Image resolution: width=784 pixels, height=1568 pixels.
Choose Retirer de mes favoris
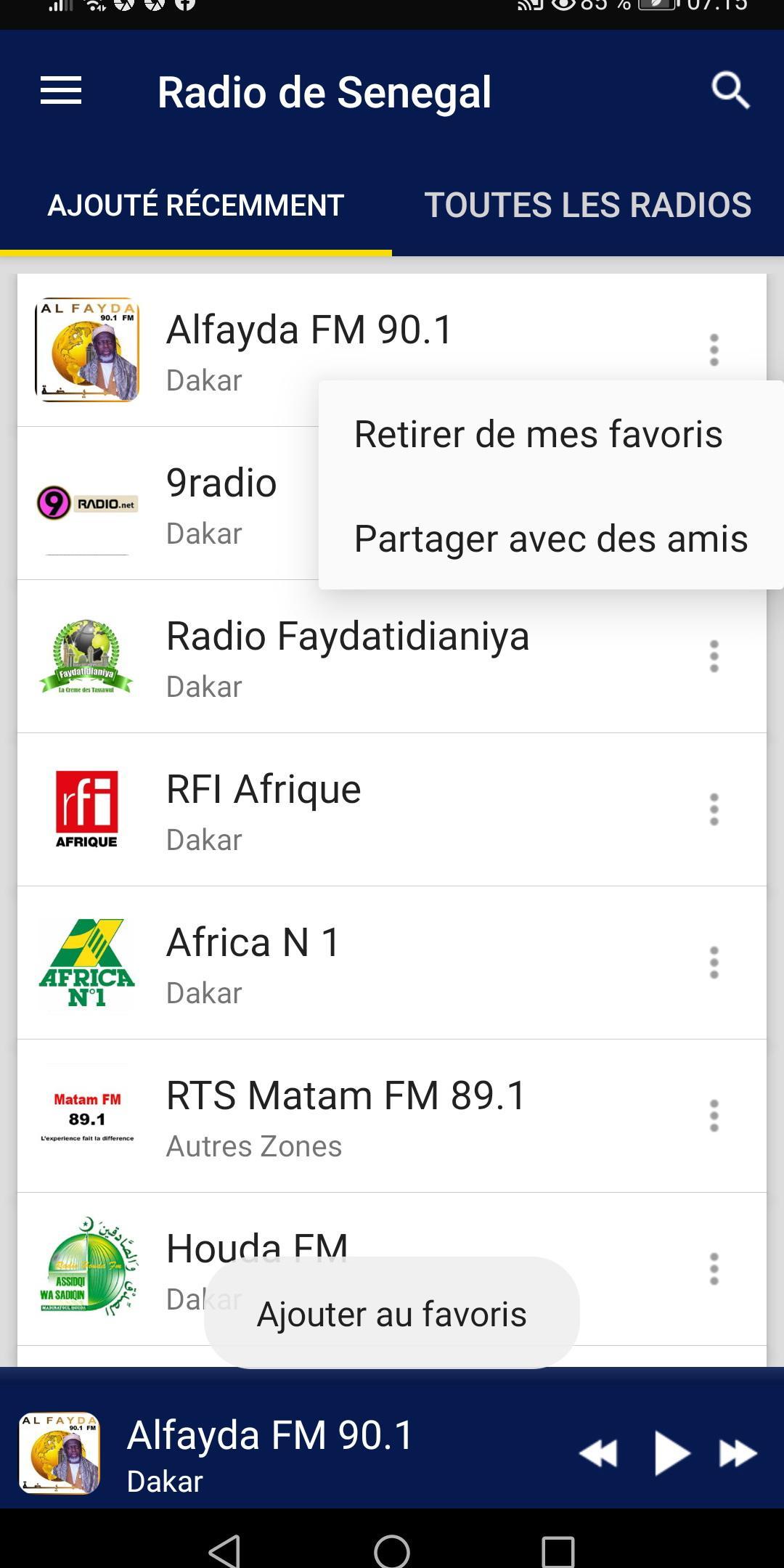click(538, 434)
